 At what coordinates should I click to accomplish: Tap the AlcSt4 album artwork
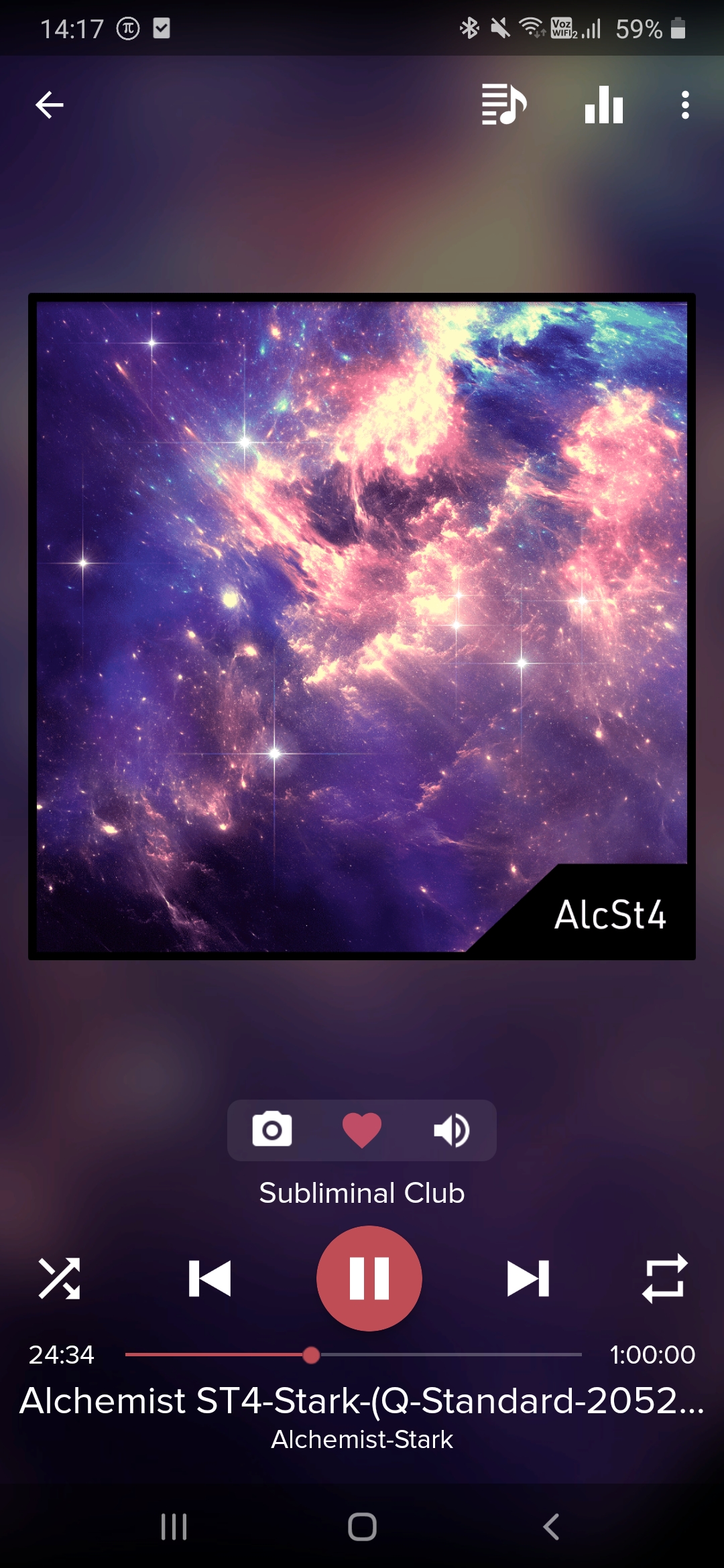(x=362, y=627)
